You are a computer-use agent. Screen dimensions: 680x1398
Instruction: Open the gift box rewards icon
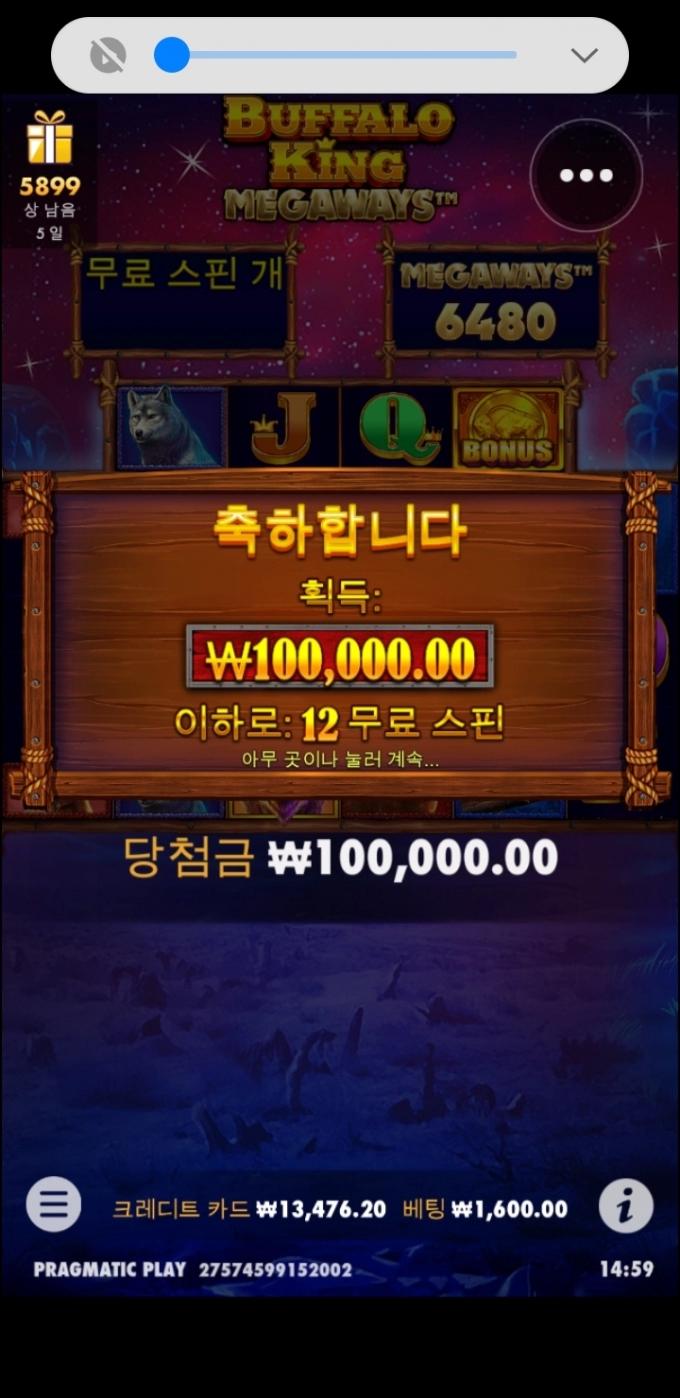click(x=49, y=138)
